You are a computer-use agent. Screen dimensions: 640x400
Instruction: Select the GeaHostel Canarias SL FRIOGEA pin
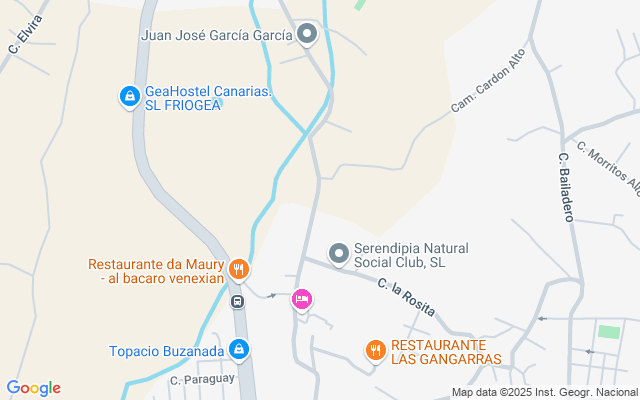point(130,98)
